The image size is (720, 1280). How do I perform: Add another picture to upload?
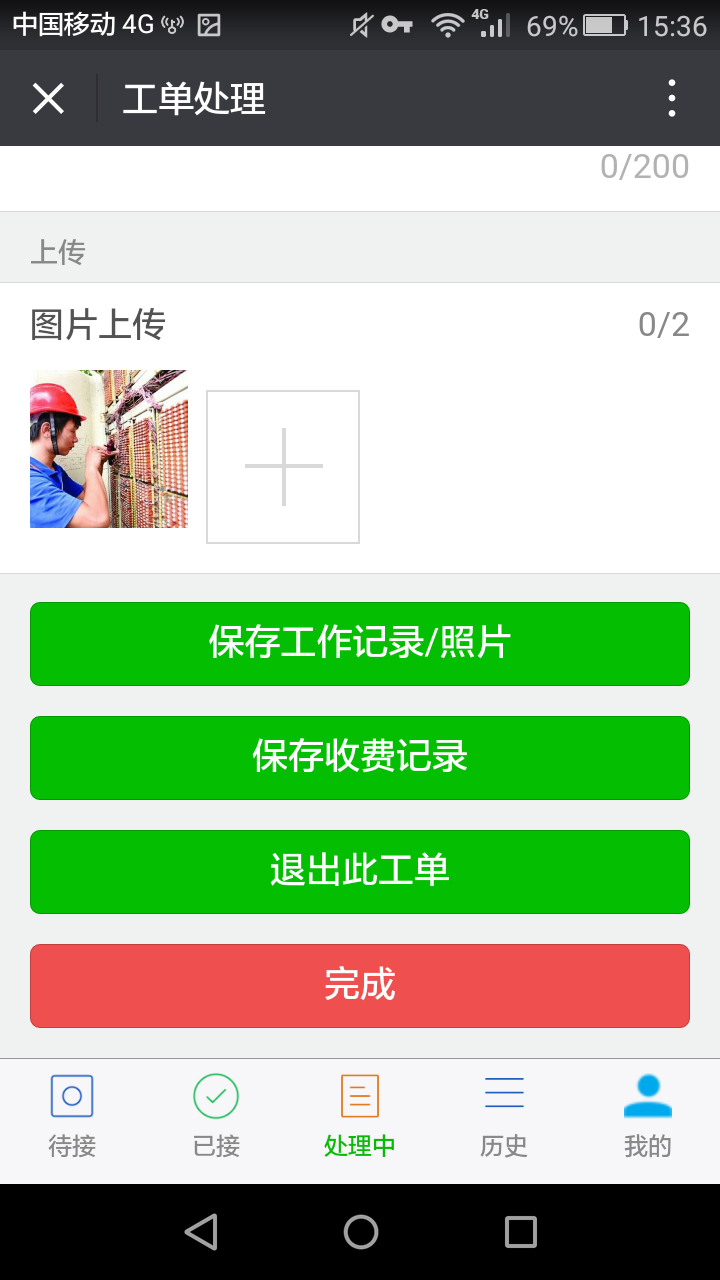click(283, 467)
